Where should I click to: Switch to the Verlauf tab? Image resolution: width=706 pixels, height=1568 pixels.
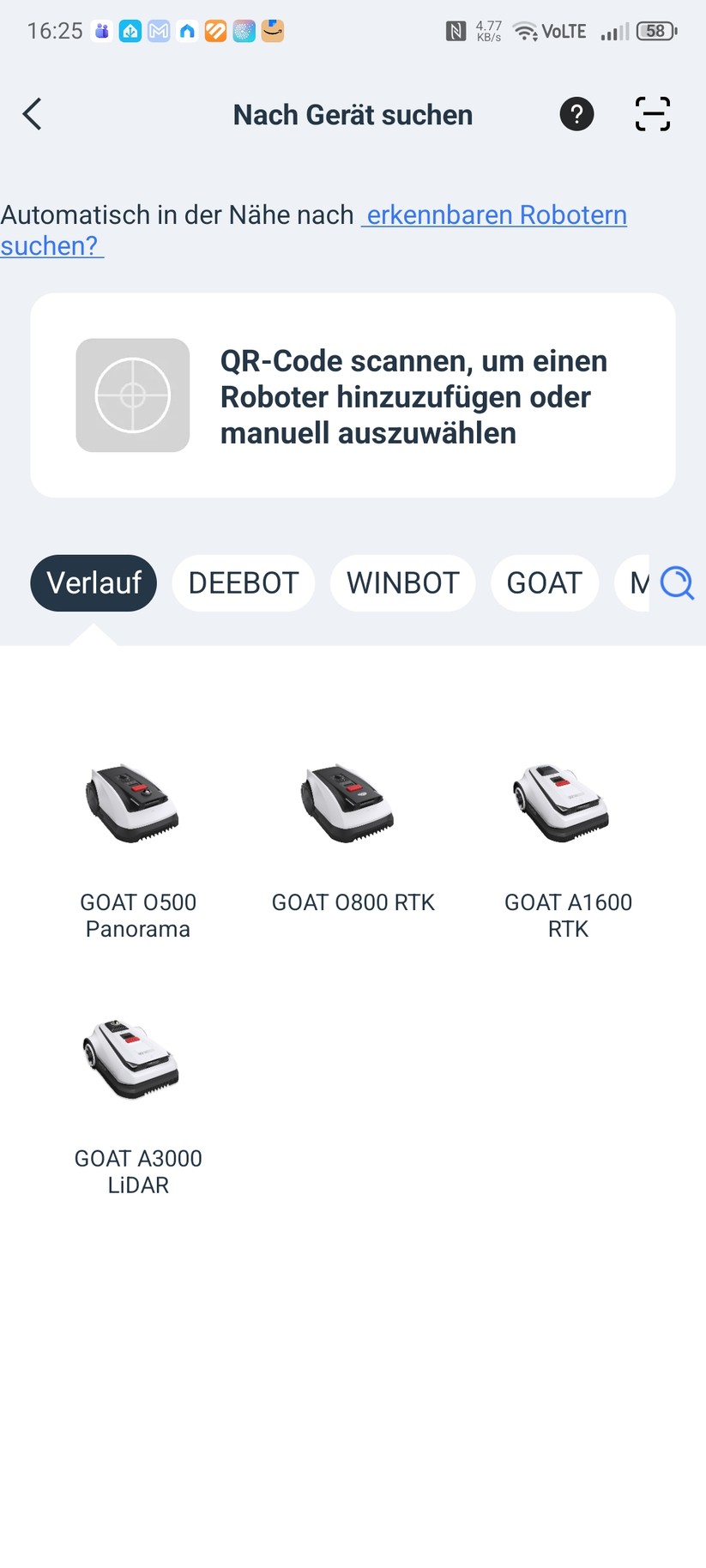93,582
